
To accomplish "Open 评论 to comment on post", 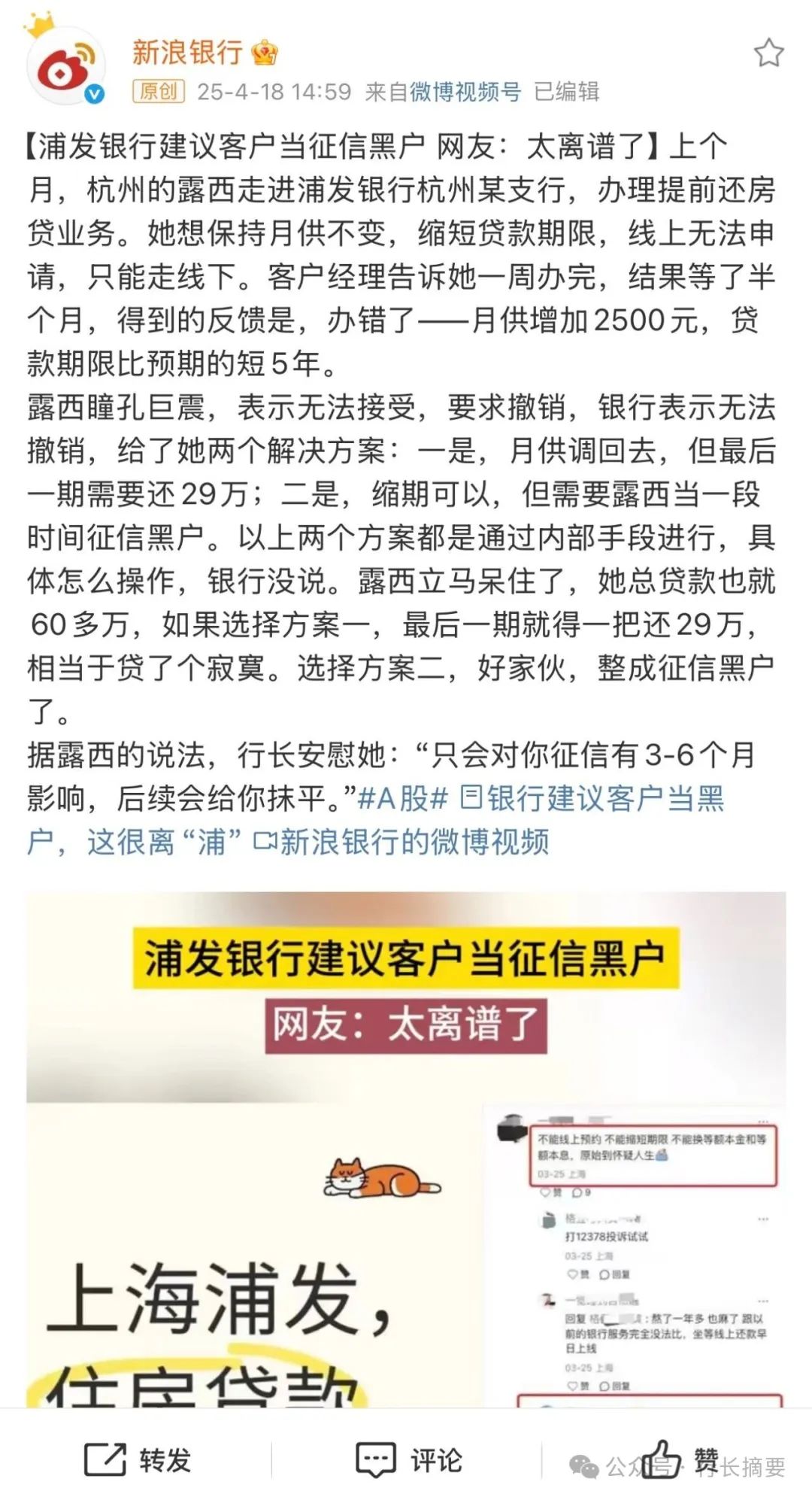I will [409, 1459].
